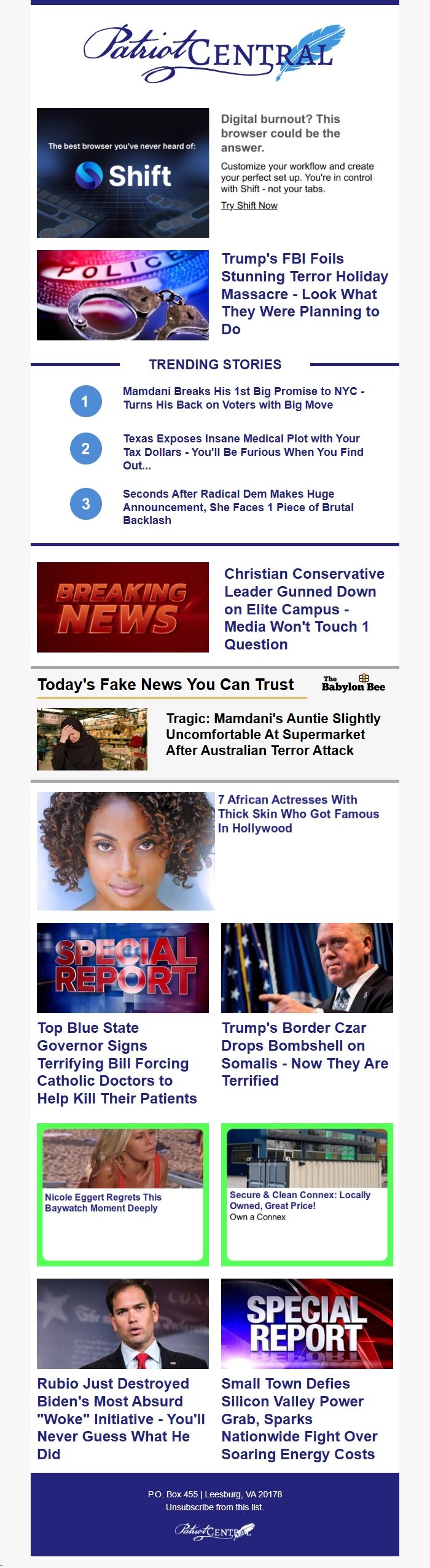The image size is (430, 1568).
Task: Tap the Try Shift Now link
Action: click(249, 205)
